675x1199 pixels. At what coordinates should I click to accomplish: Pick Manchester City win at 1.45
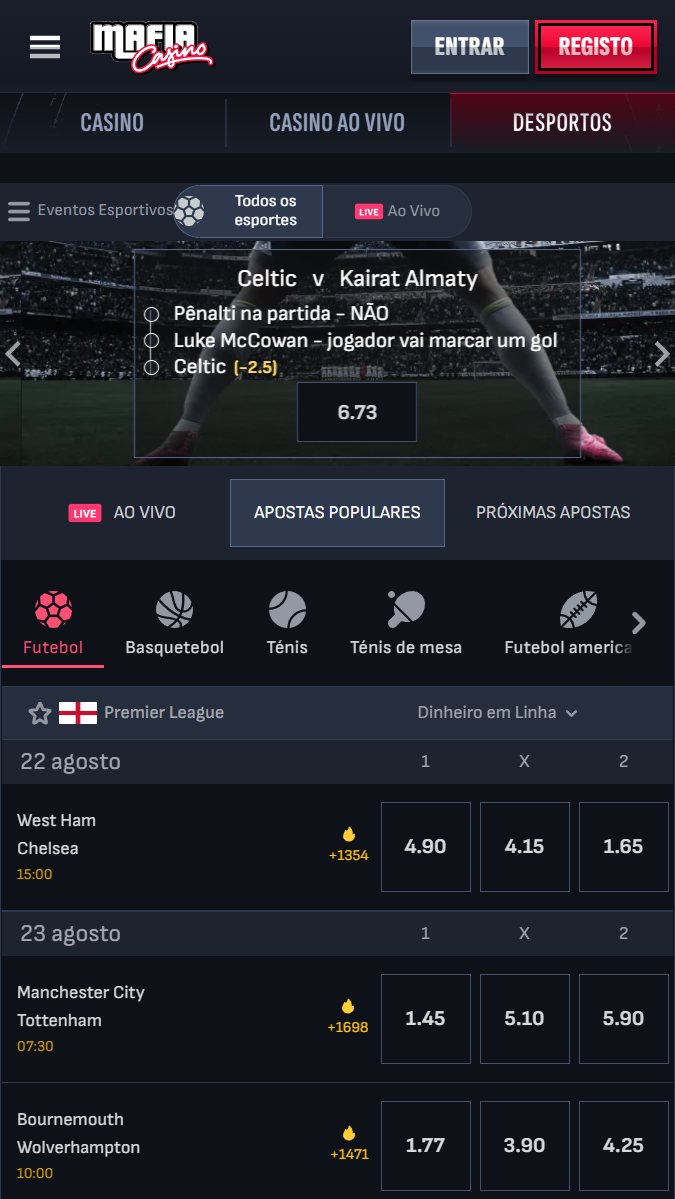[425, 1019]
